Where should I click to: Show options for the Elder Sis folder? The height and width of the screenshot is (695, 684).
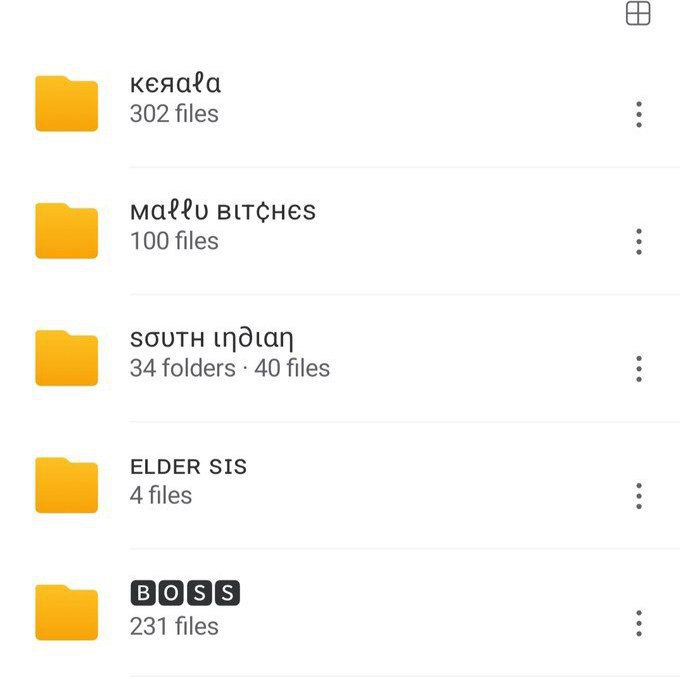pyautogui.click(x=638, y=495)
